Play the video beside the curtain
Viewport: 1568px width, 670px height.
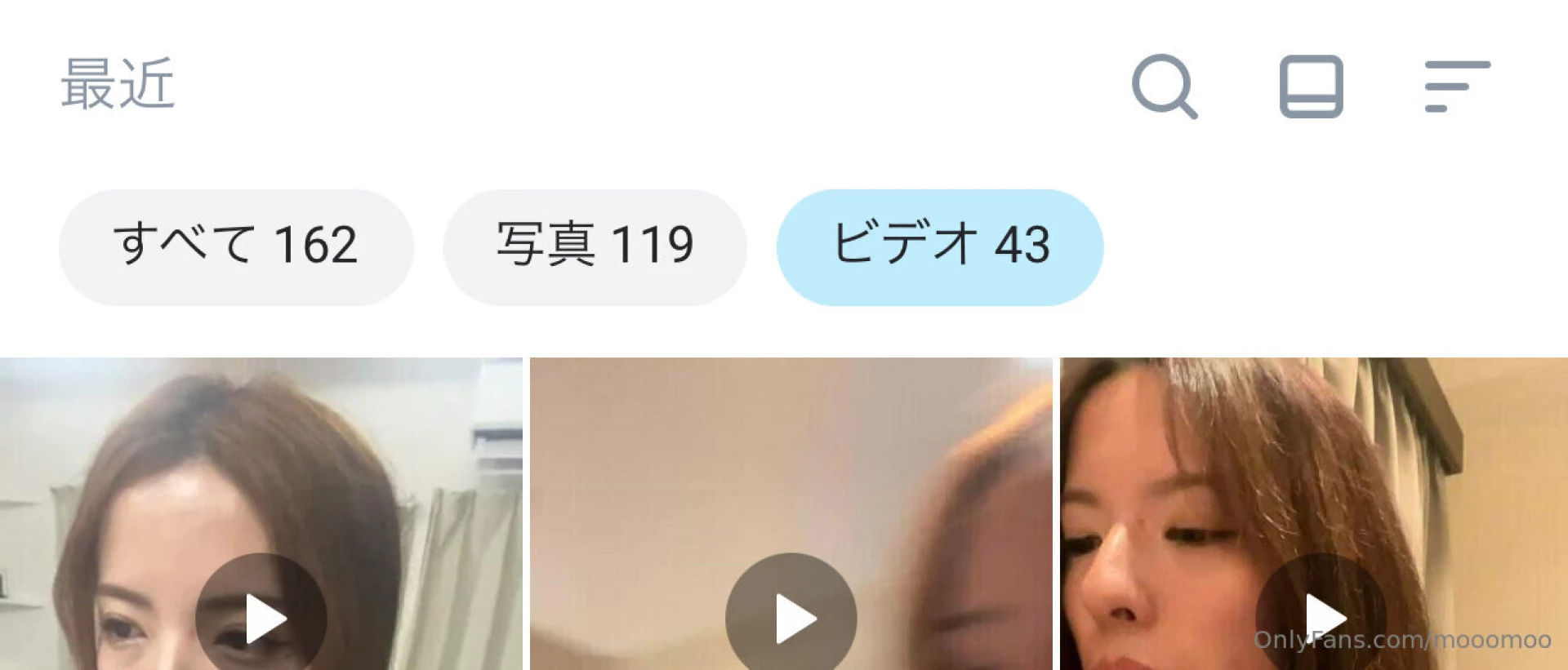coord(1321,614)
